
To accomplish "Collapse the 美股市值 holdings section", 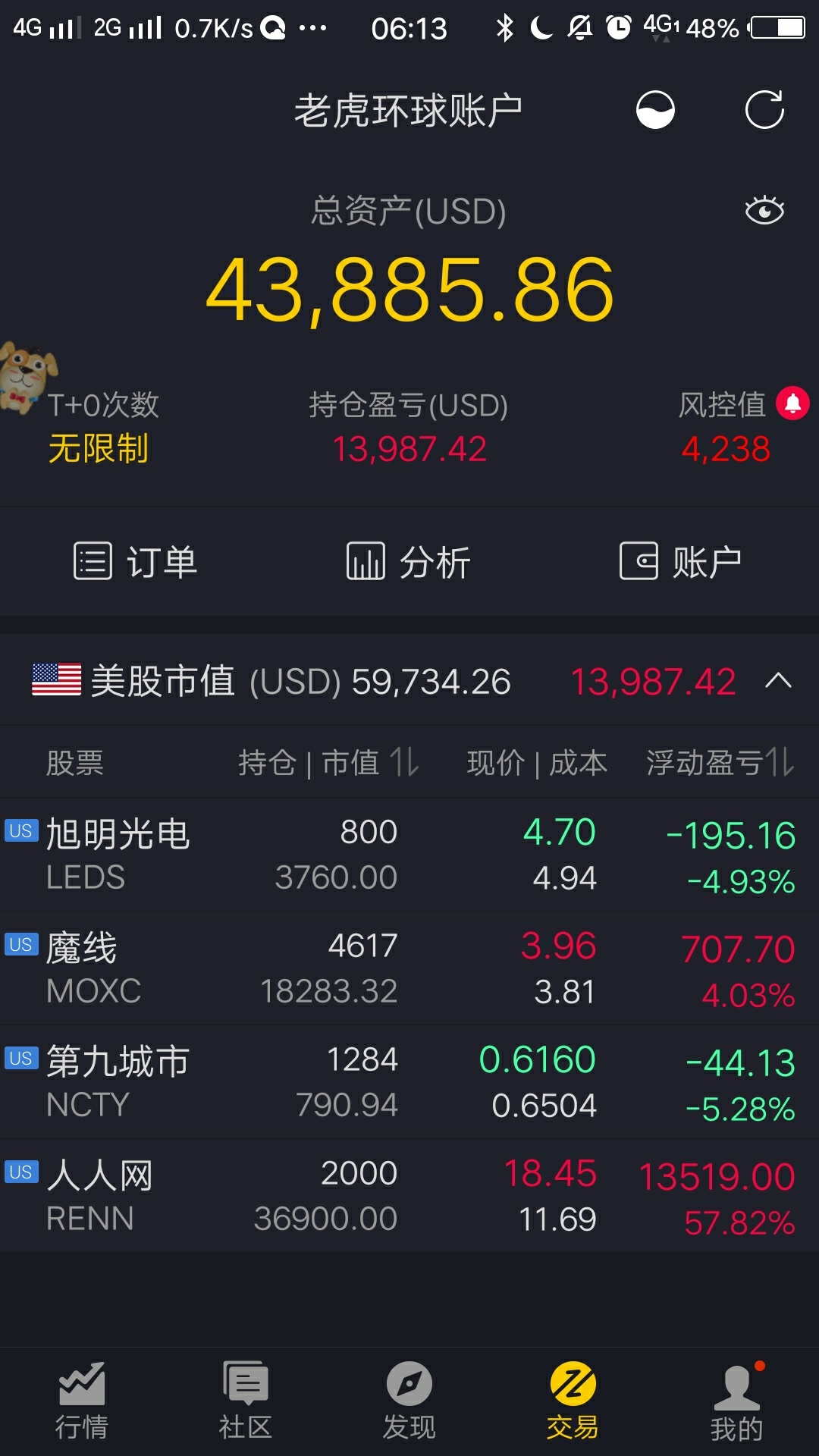I will 778,681.
